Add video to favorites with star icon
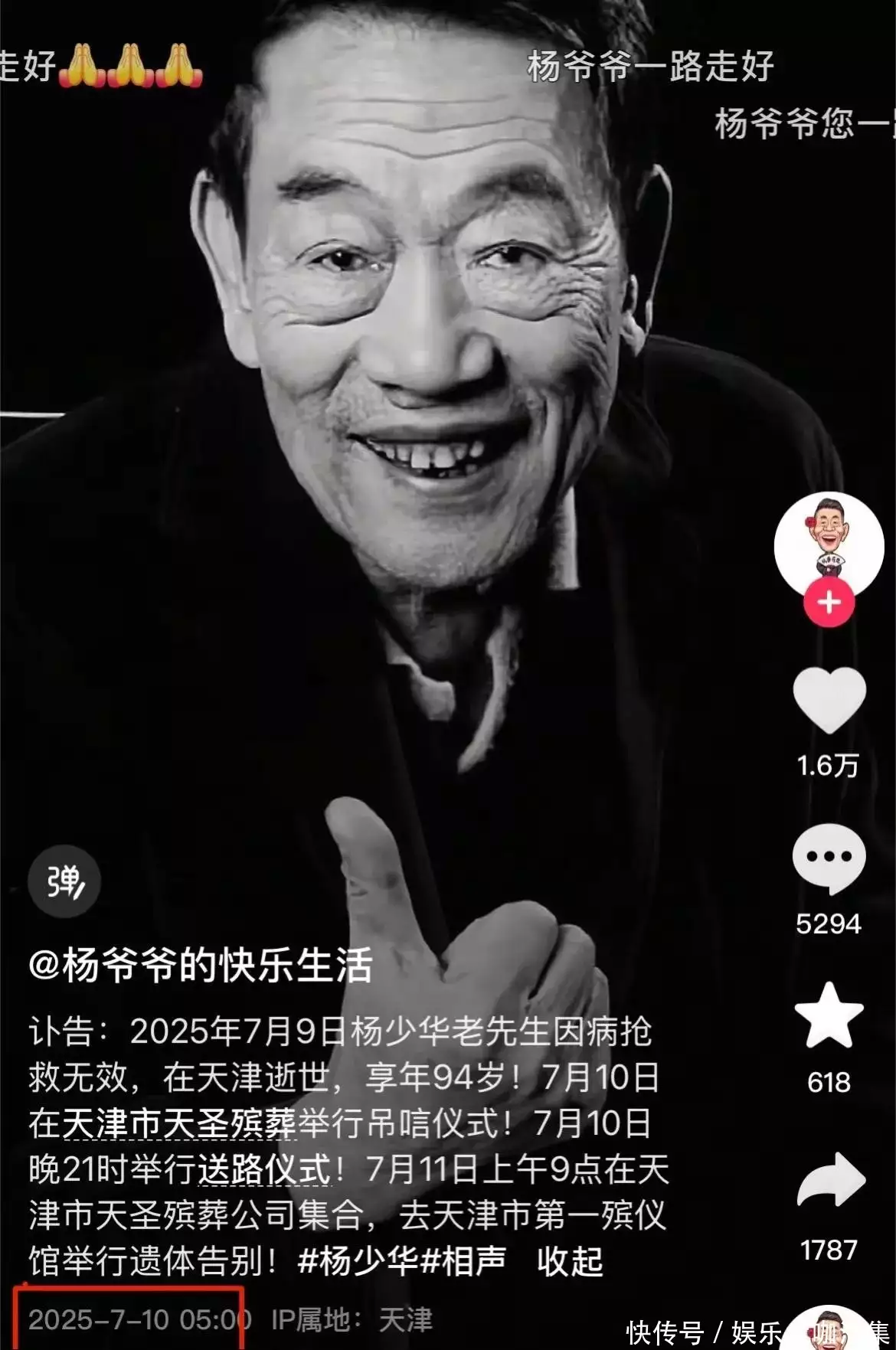 point(829,1016)
